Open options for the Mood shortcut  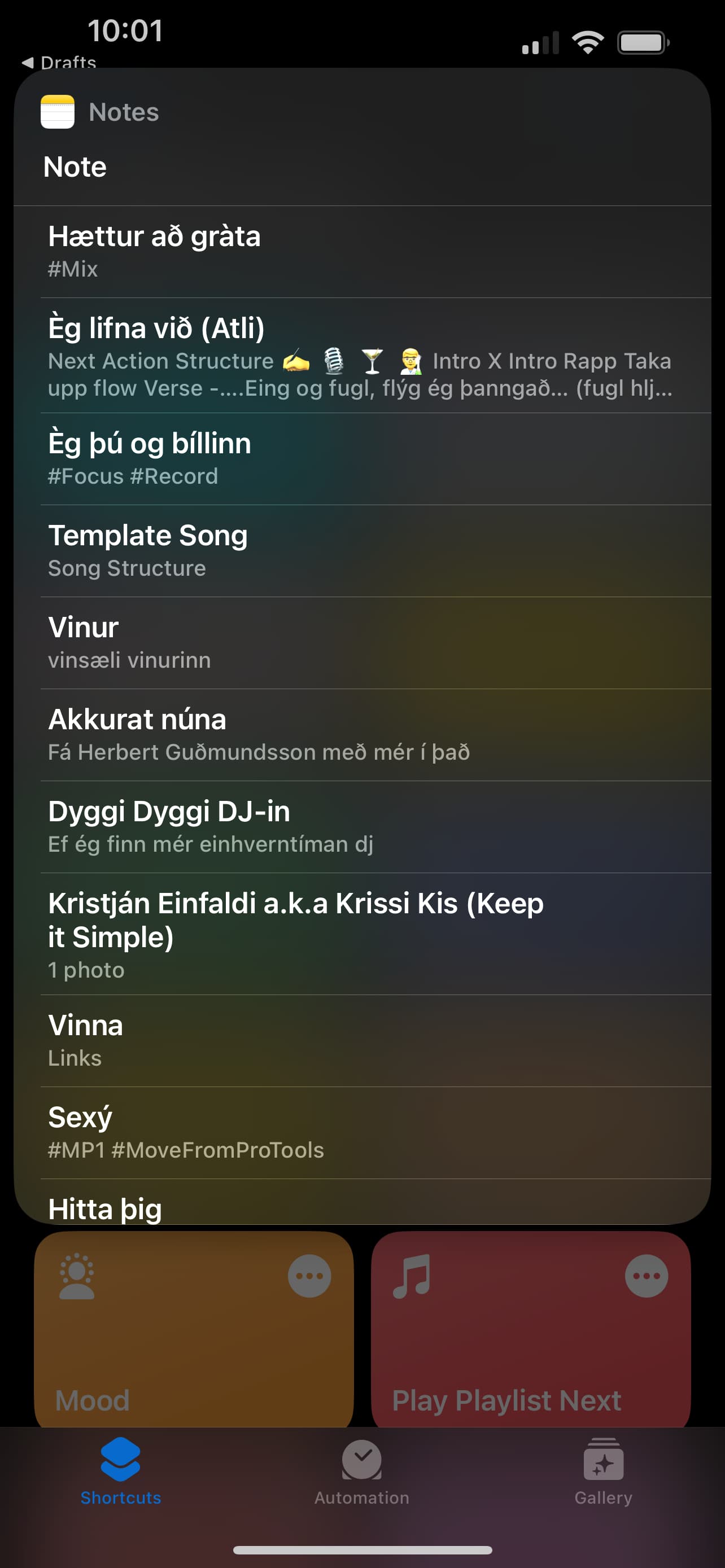pyautogui.click(x=309, y=1276)
